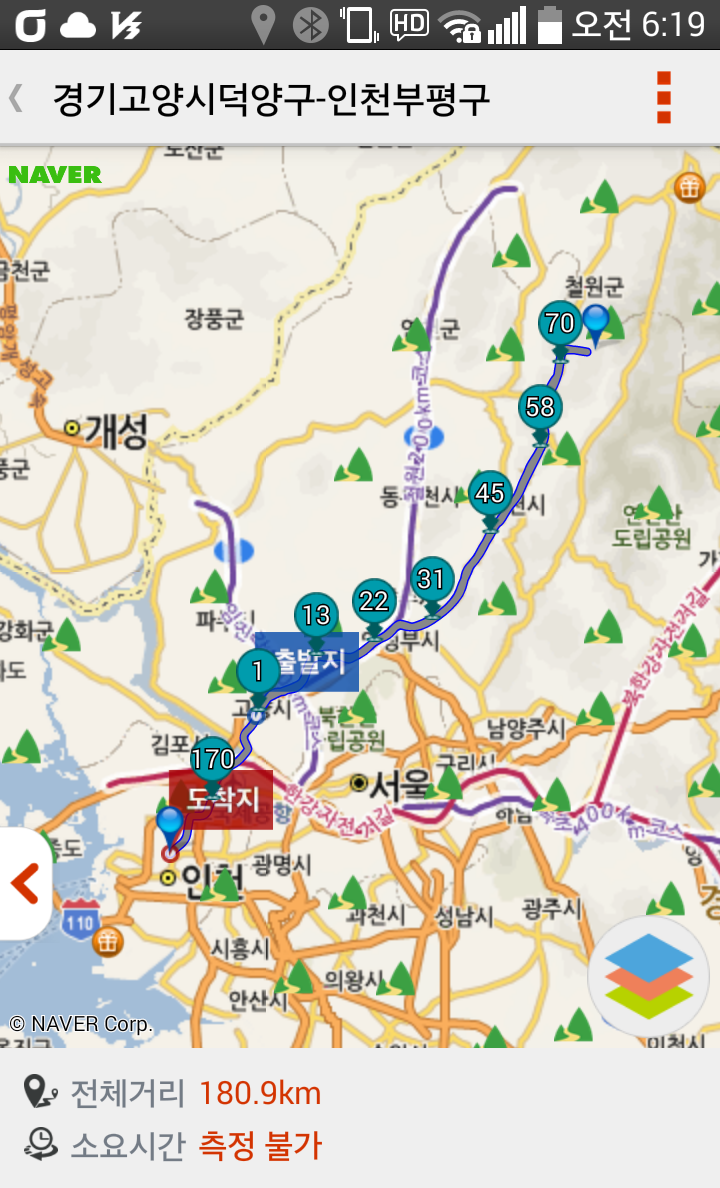The image size is (720, 1188).
Task: Open the orange overflow menu
Action: click(x=664, y=97)
